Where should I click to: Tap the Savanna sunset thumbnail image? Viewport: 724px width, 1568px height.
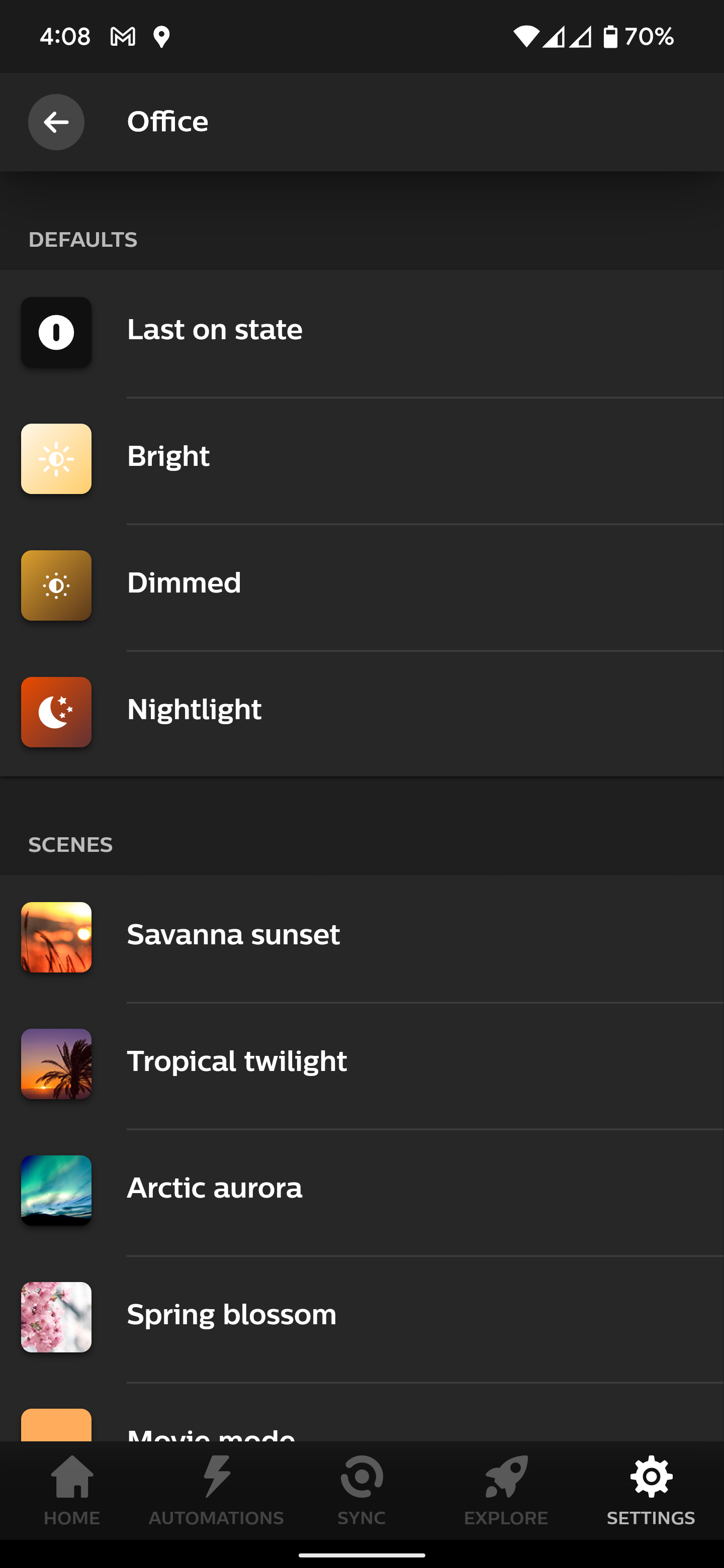point(56,937)
